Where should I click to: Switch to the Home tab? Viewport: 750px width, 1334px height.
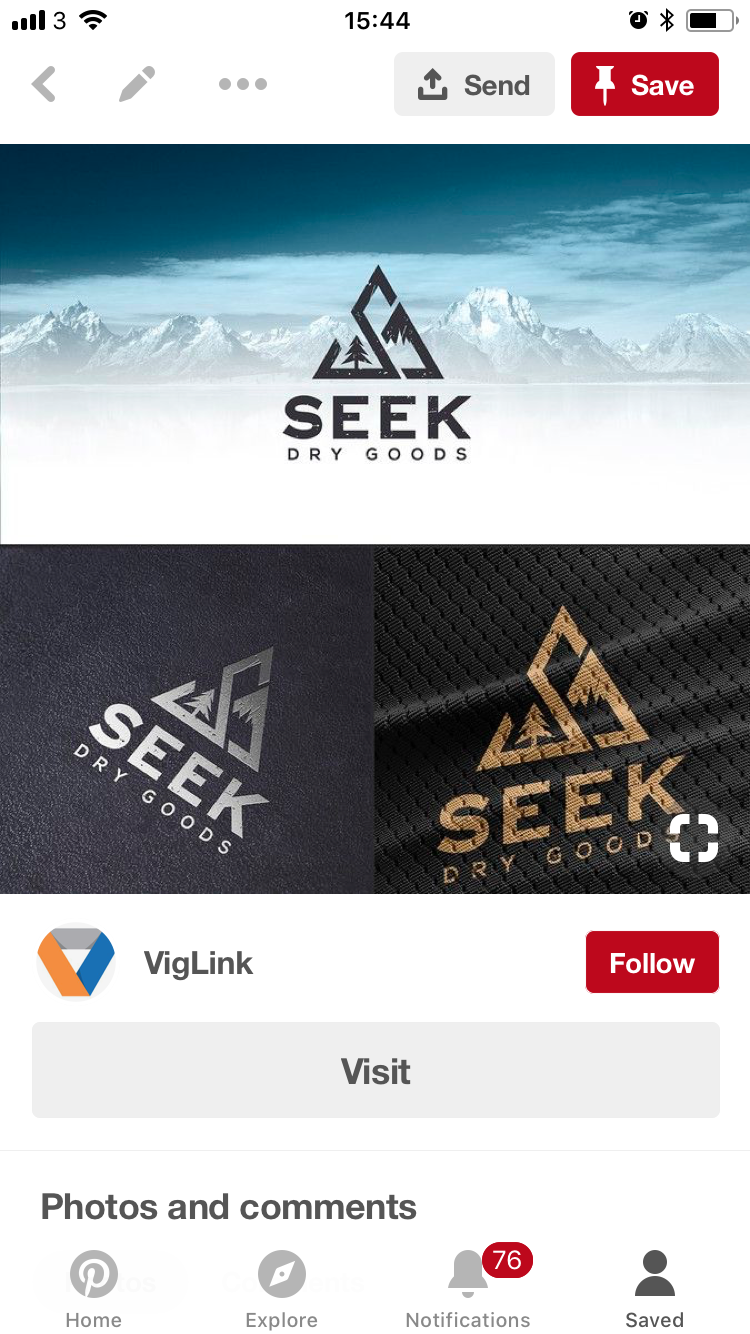click(x=94, y=1290)
